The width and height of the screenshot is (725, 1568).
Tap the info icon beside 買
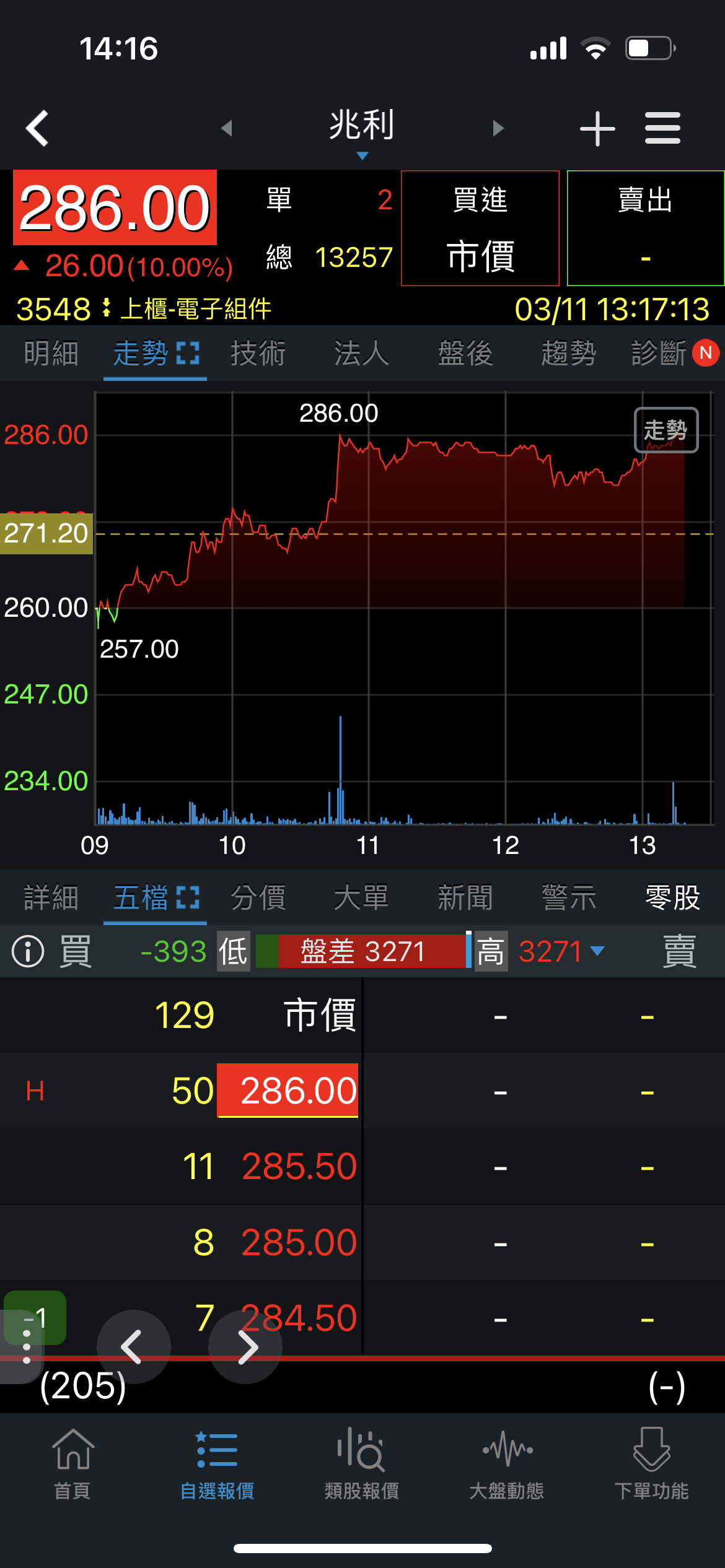tap(28, 951)
